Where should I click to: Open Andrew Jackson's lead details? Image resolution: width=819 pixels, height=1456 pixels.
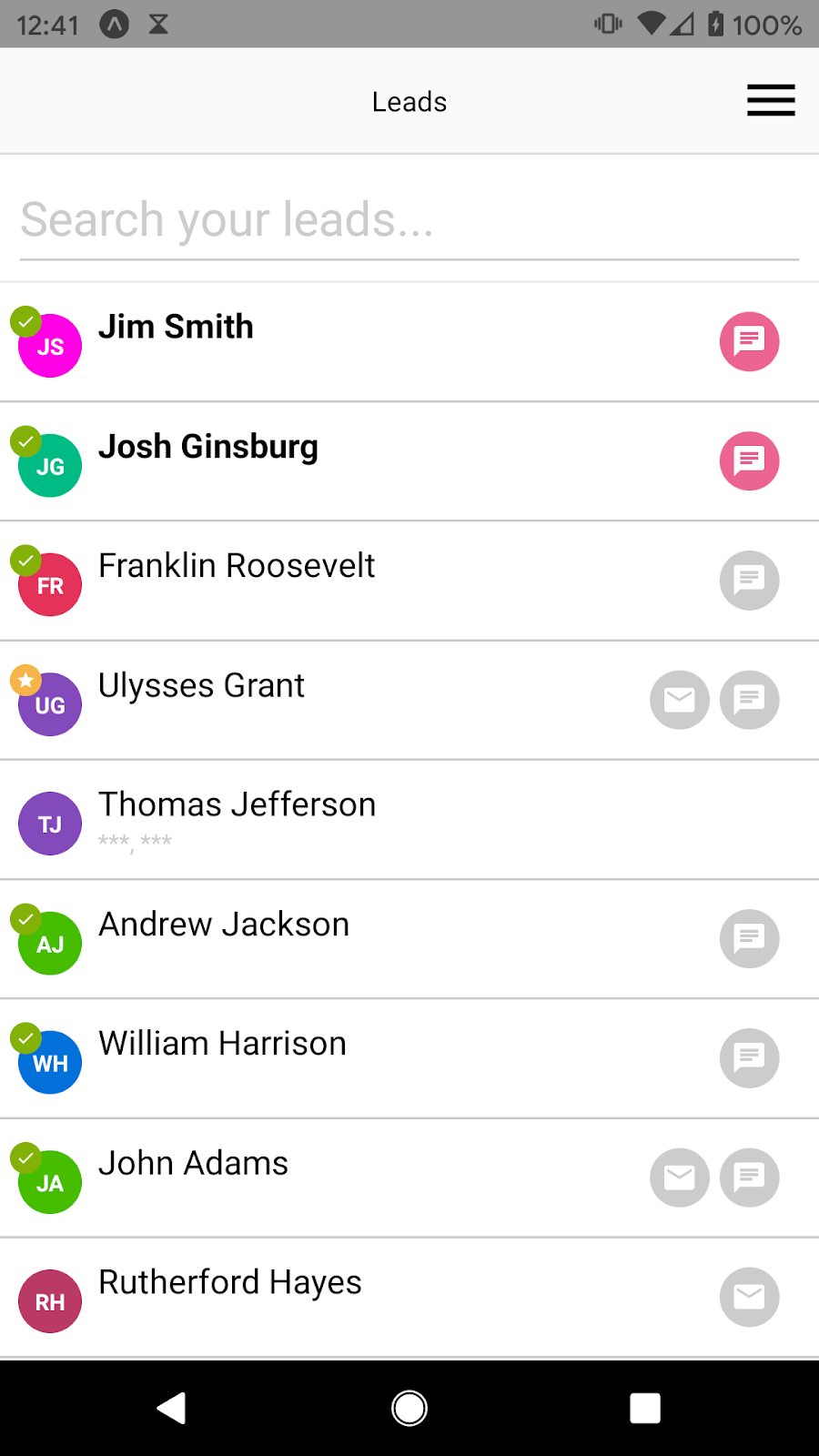point(224,925)
